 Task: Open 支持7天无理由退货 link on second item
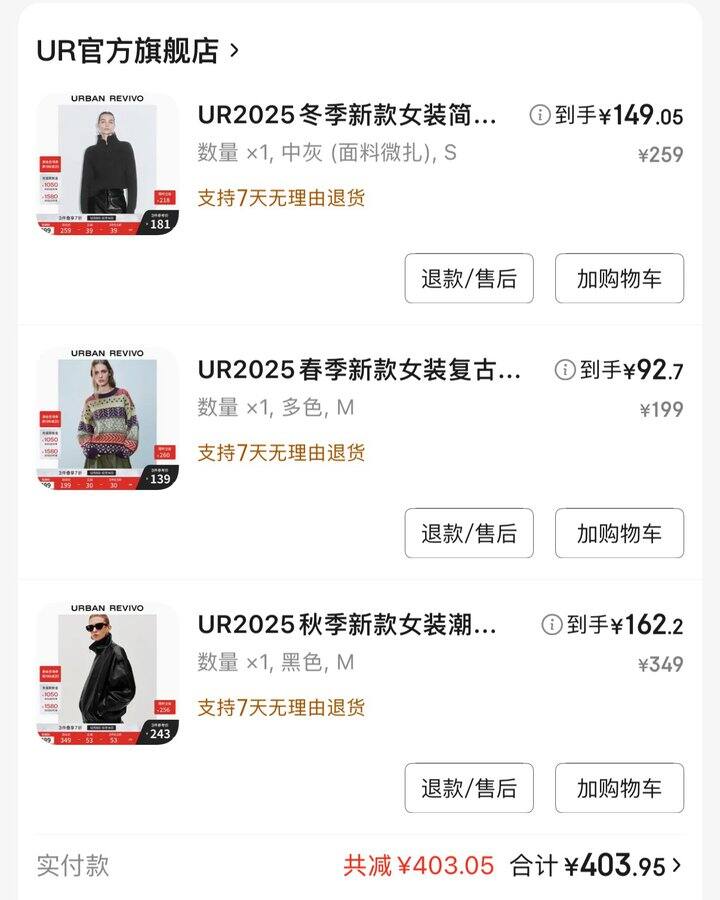pos(285,452)
